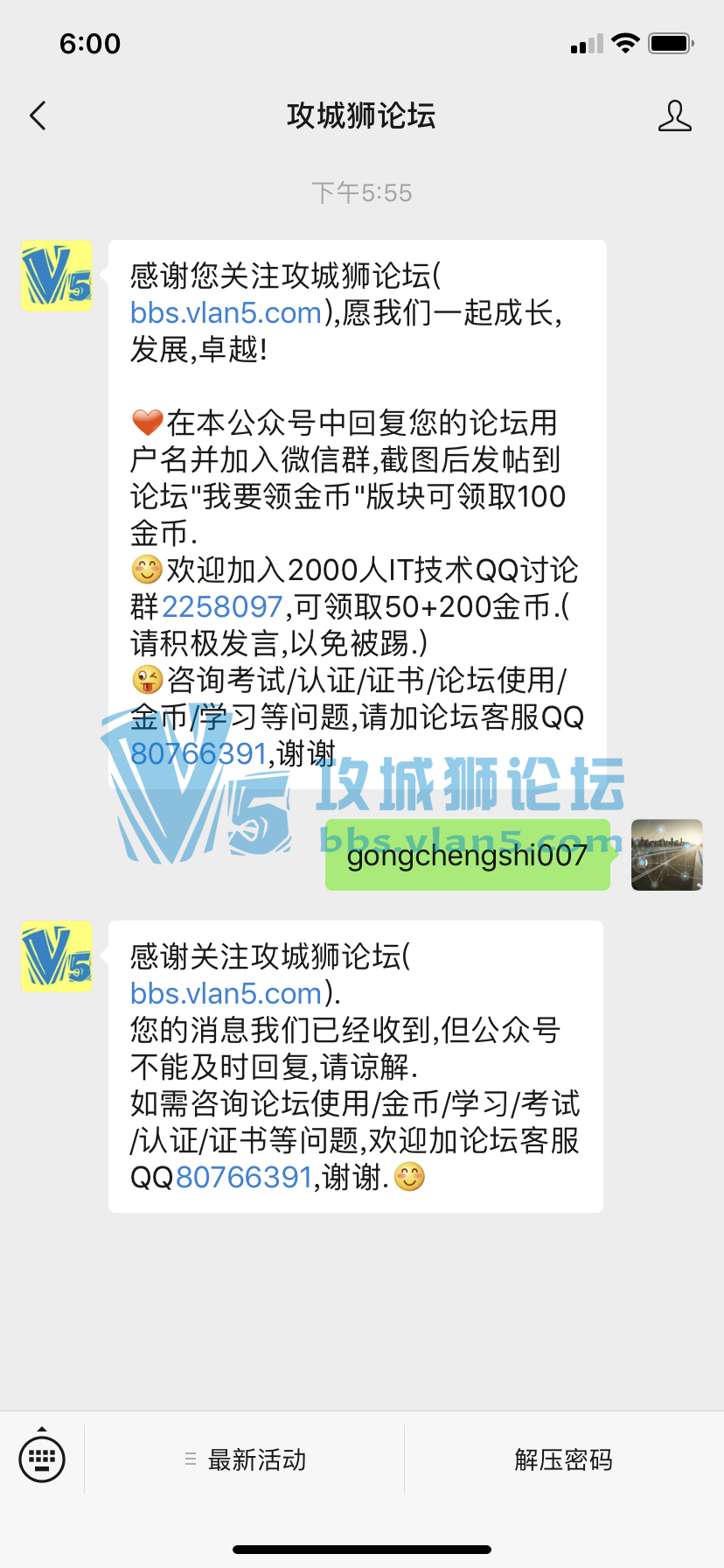
Task: Open the 最新活动 menu
Action: click(x=246, y=1459)
